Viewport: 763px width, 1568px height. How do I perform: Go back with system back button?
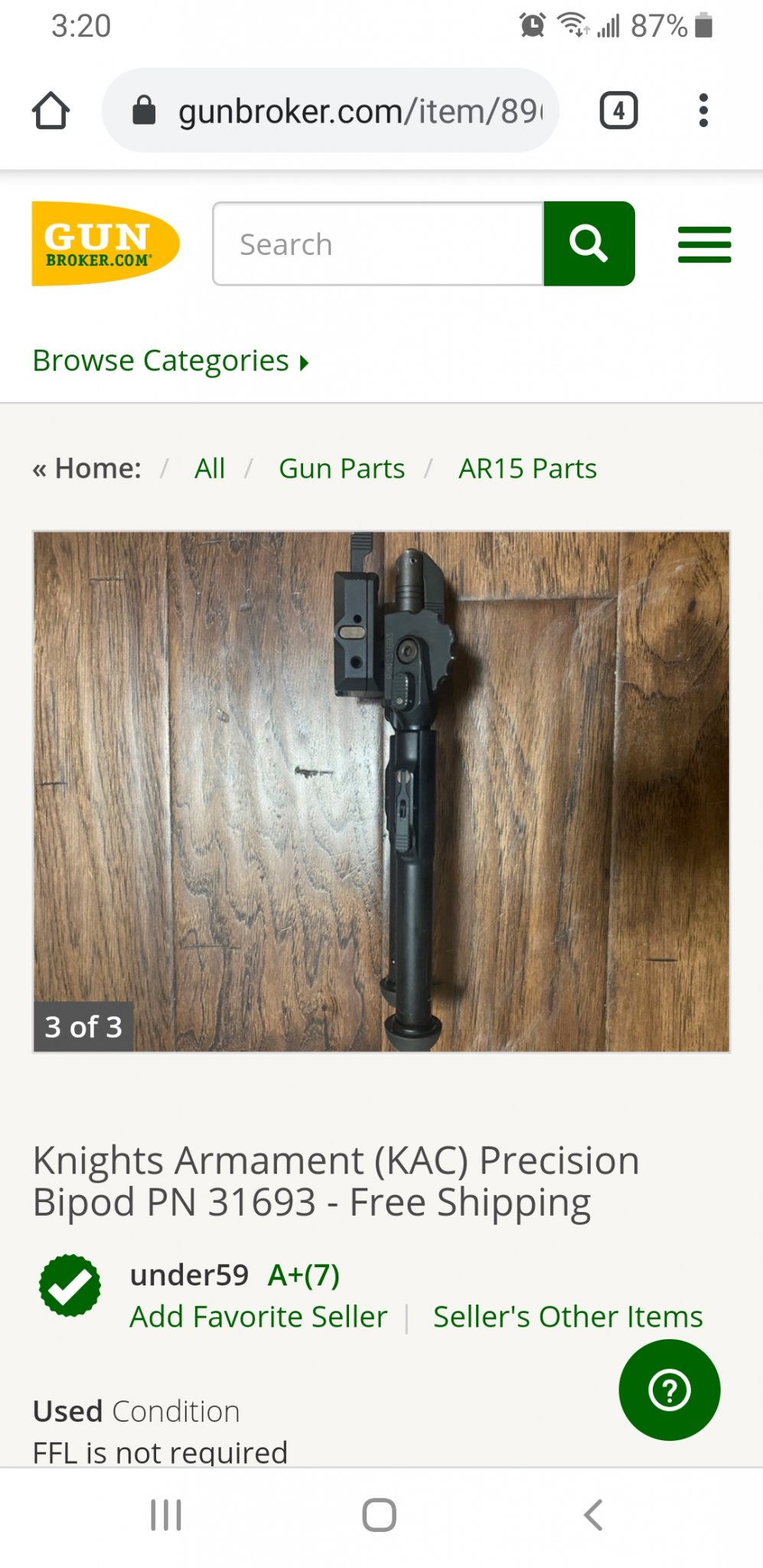593,1514
